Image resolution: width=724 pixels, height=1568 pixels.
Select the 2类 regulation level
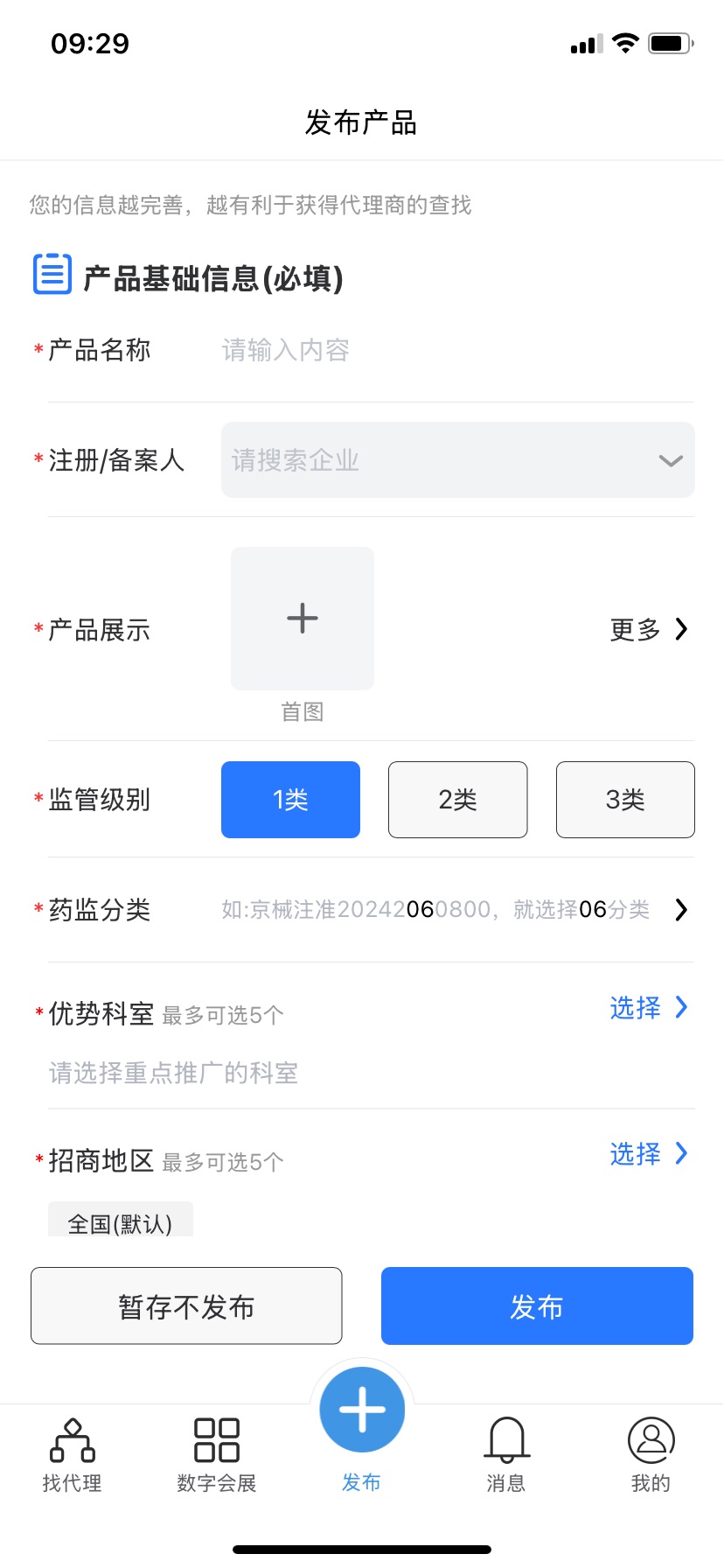pos(457,799)
